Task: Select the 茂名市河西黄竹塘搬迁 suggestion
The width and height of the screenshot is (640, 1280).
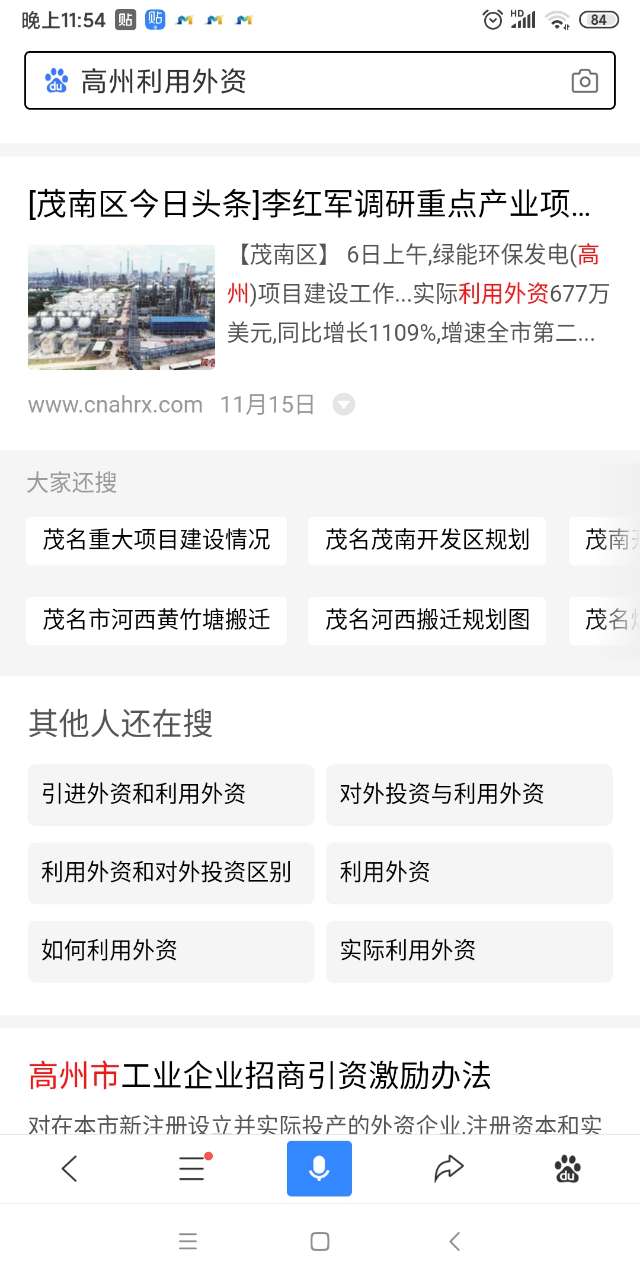Action: [x=156, y=620]
